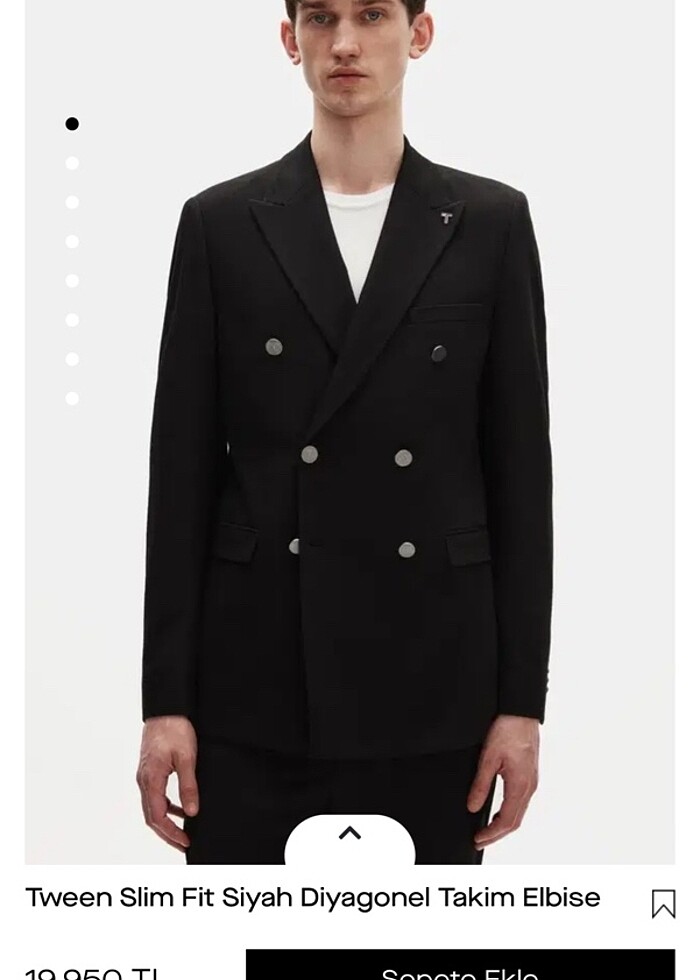The width and height of the screenshot is (700, 980).
Task: Jump to the second image indicator dot
Action: 72,163
